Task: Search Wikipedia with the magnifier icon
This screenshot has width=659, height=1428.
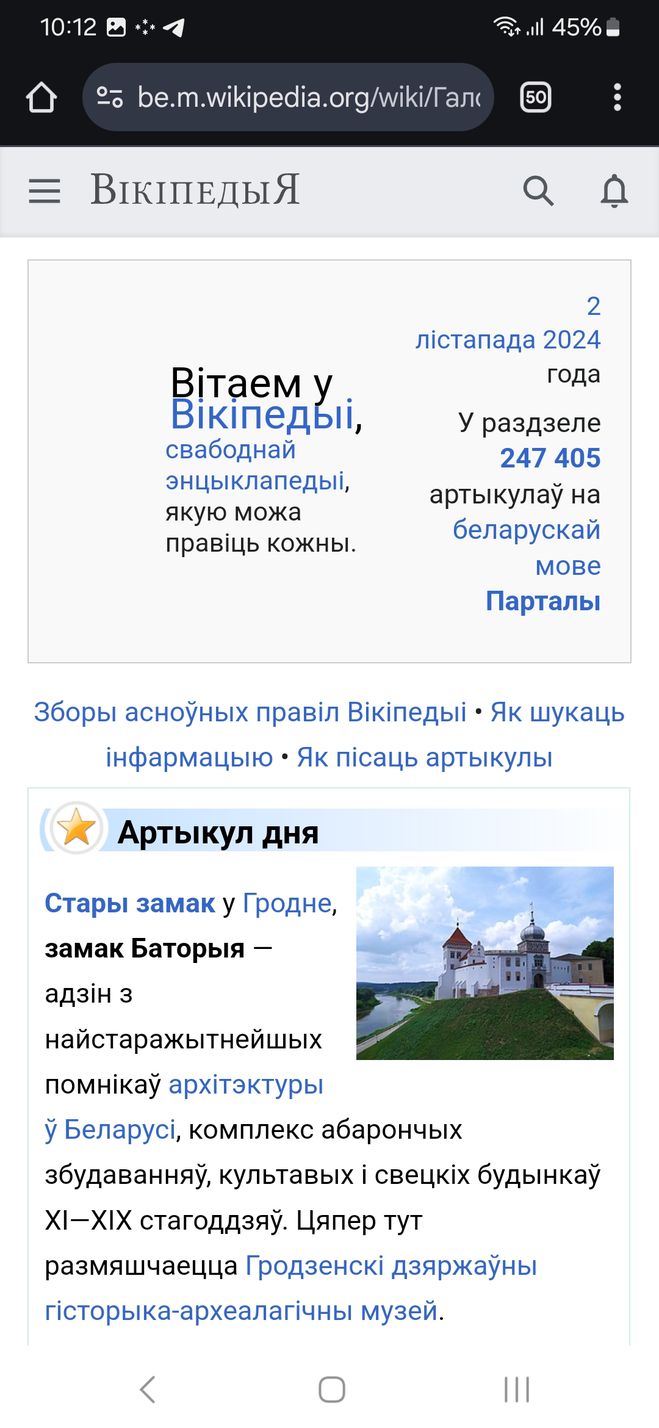Action: (x=538, y=191)
